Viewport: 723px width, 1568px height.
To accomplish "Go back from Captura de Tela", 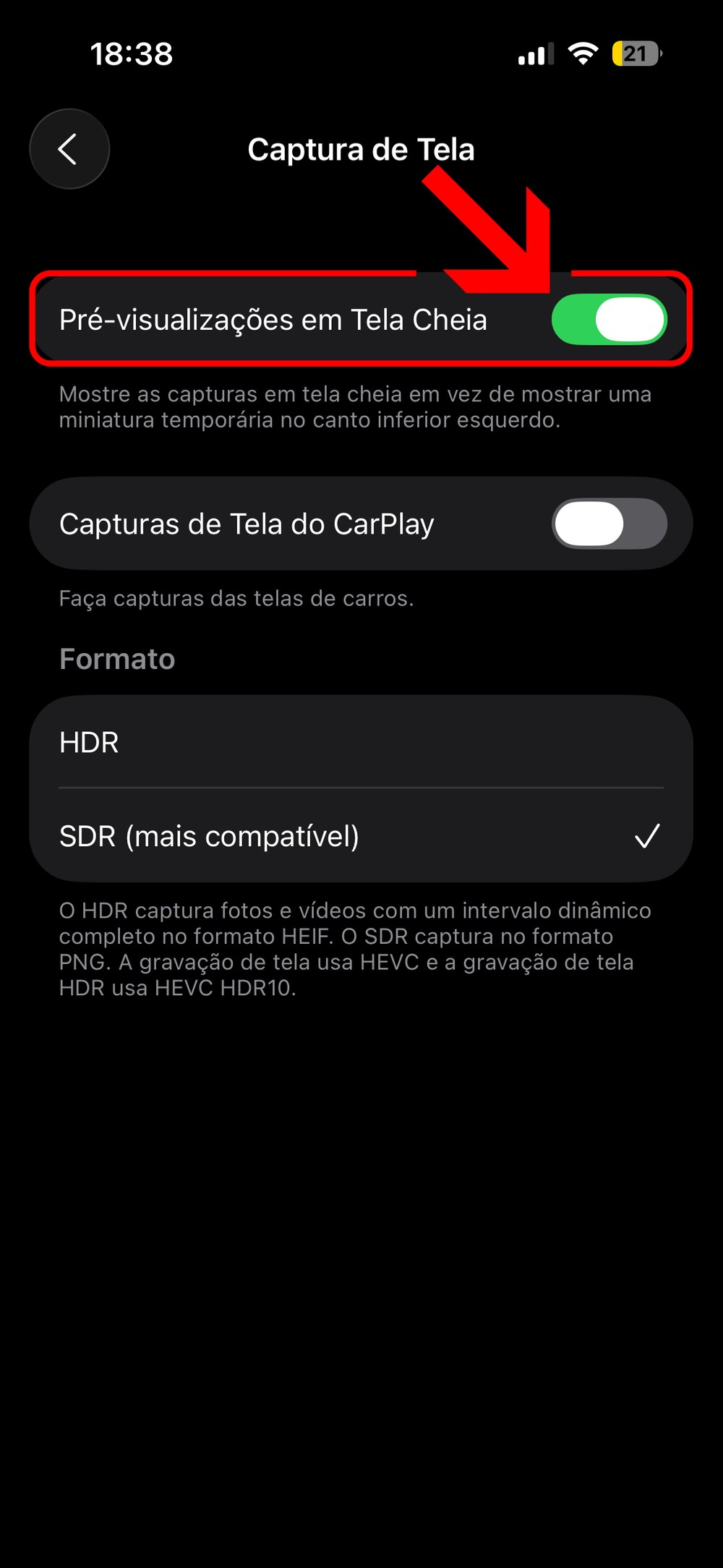I will (x=69, y=149).
